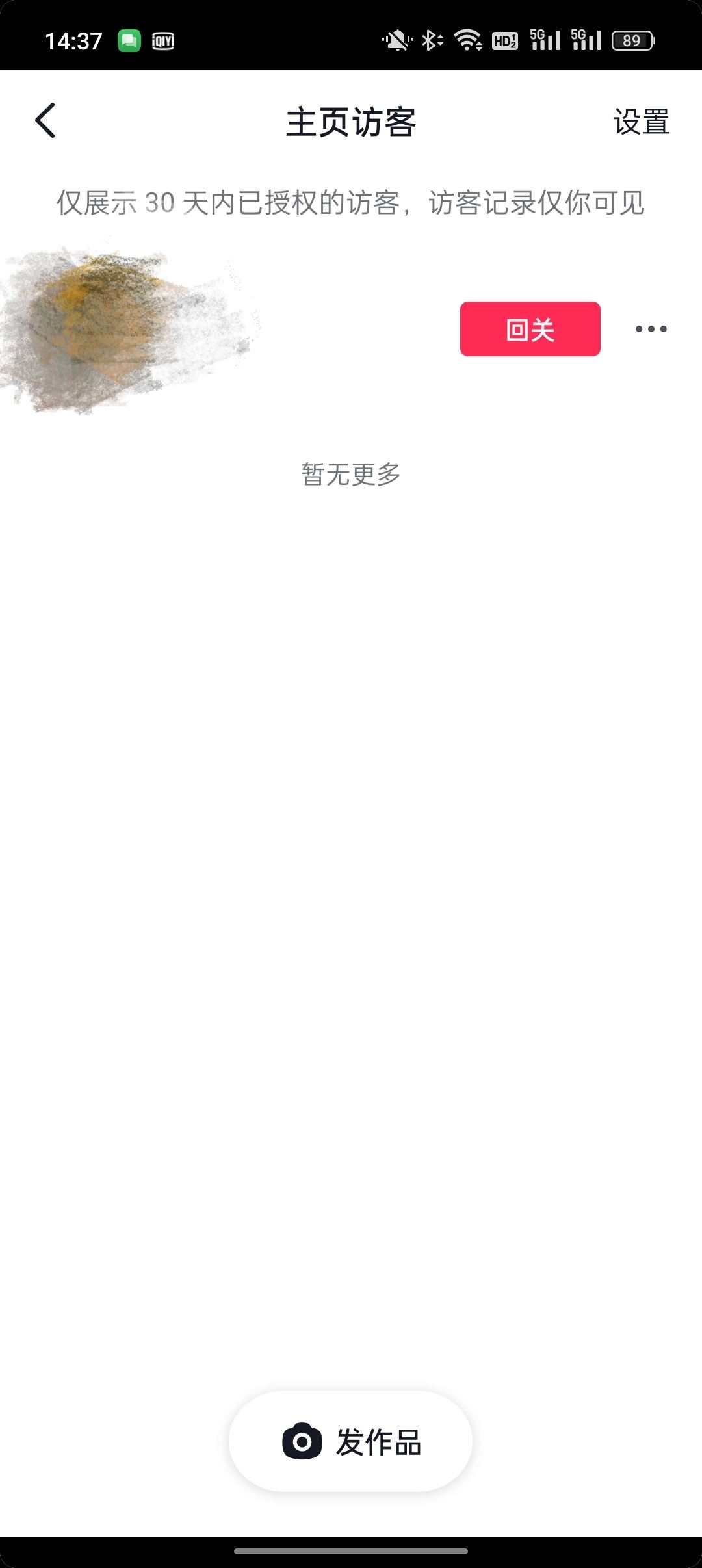Tap the iQIYI notification icon in the status bar
Image resolution: width=702 pixels, height=1568 pixels.
[x=162, y=40]
